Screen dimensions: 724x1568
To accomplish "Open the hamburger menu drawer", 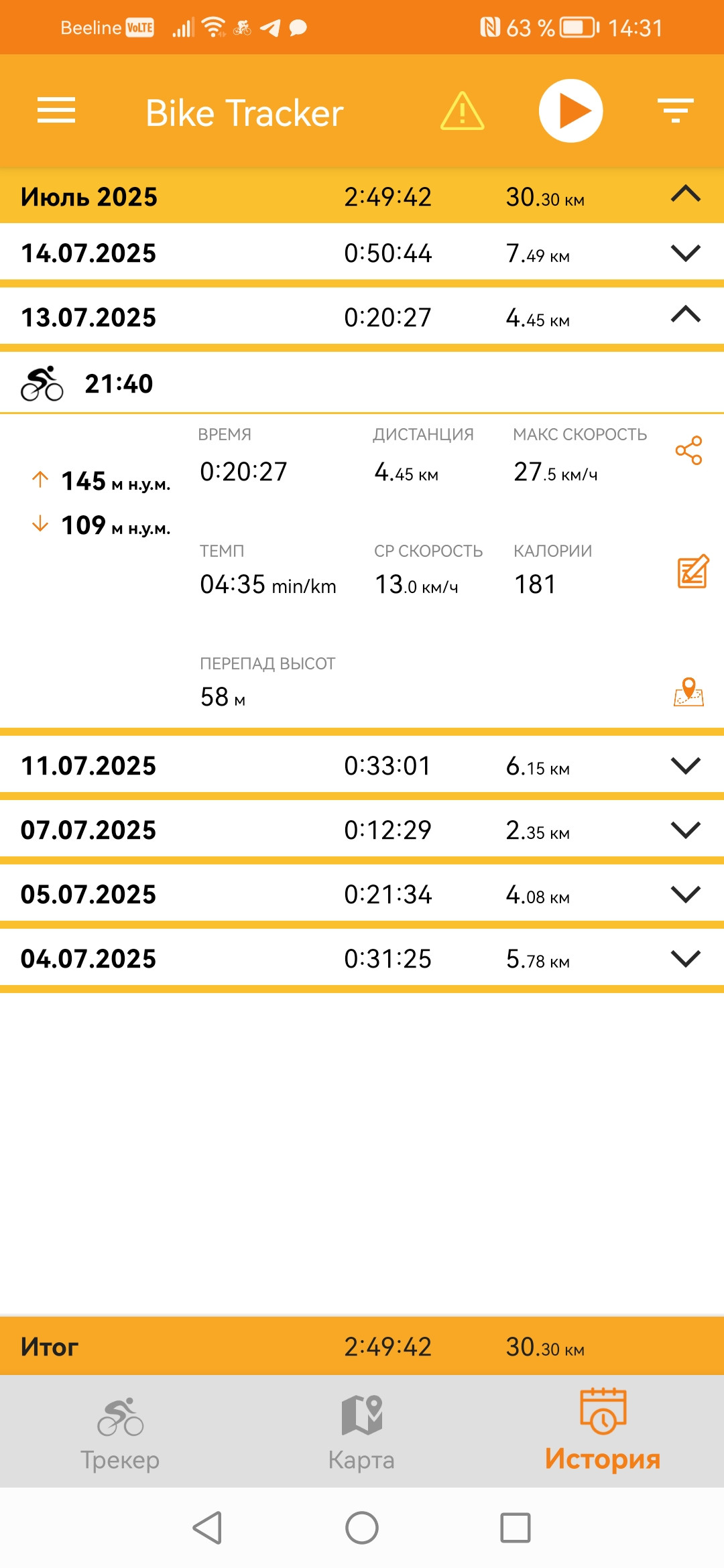I will (x=56, y=111).
